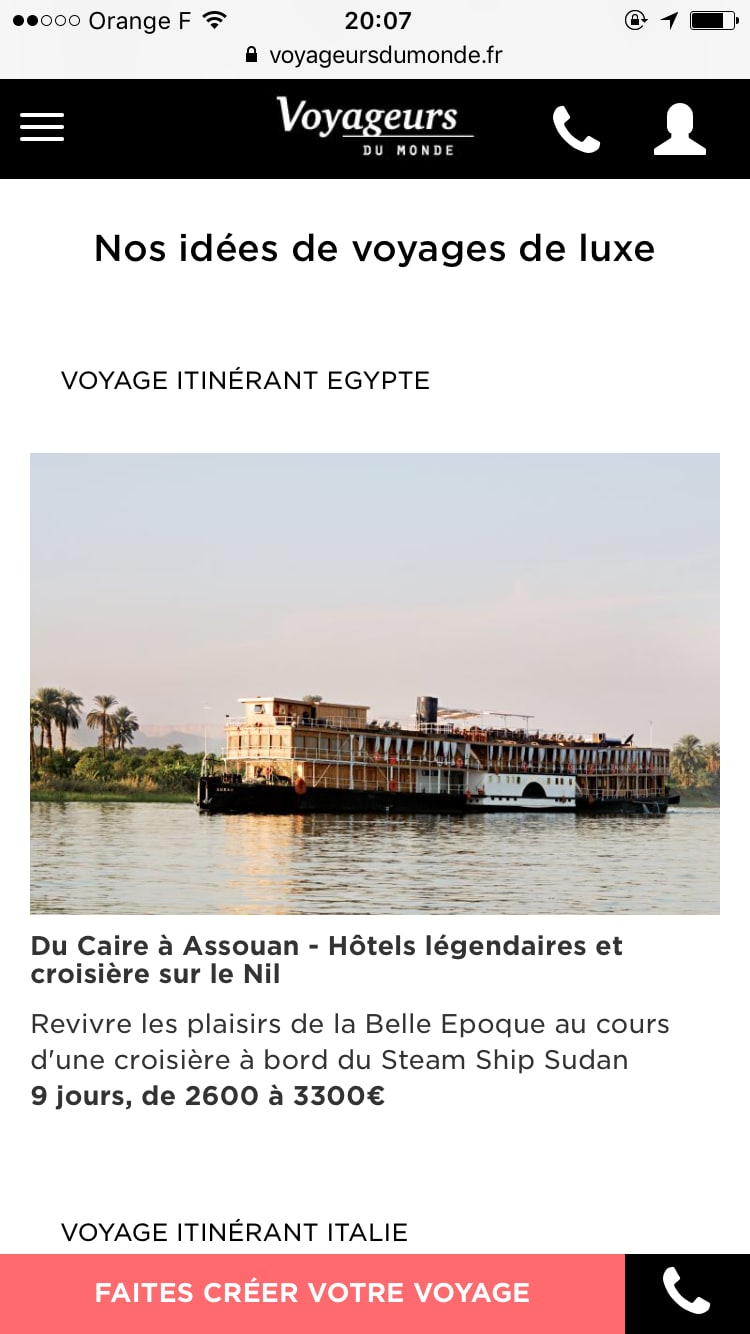Open the user account icon

(680, 129)
